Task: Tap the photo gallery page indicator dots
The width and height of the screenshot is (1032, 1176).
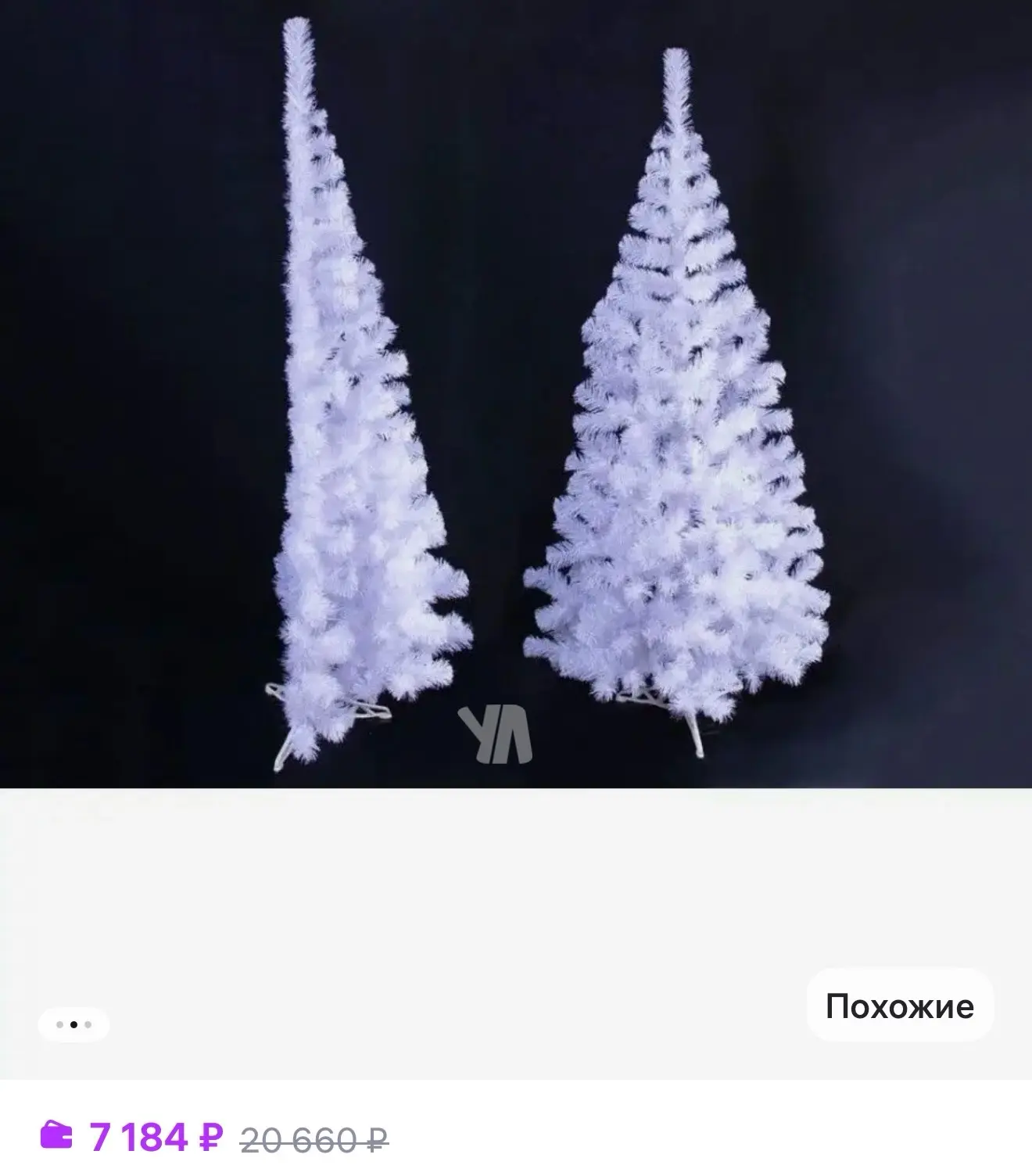Action: coord(74,1024)
